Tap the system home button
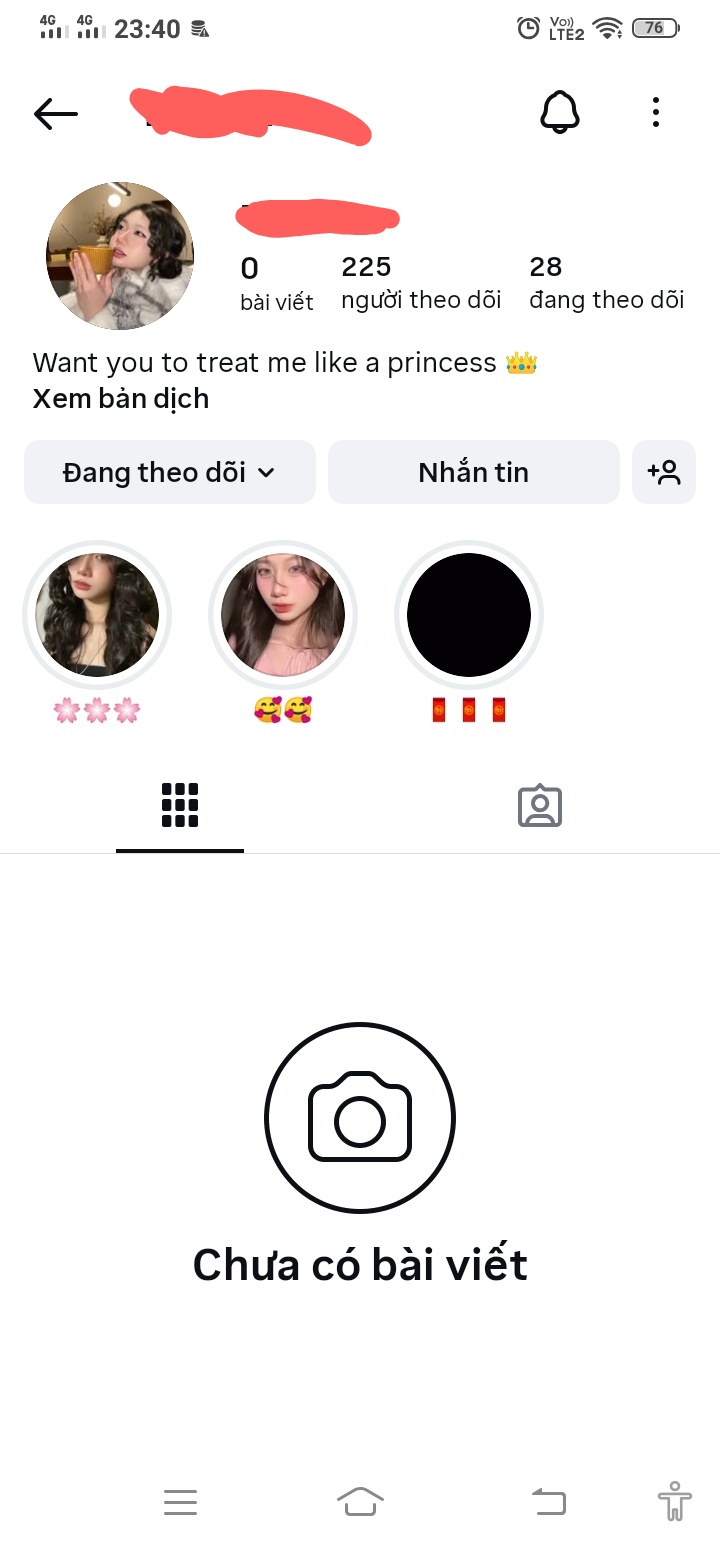 360,1501
